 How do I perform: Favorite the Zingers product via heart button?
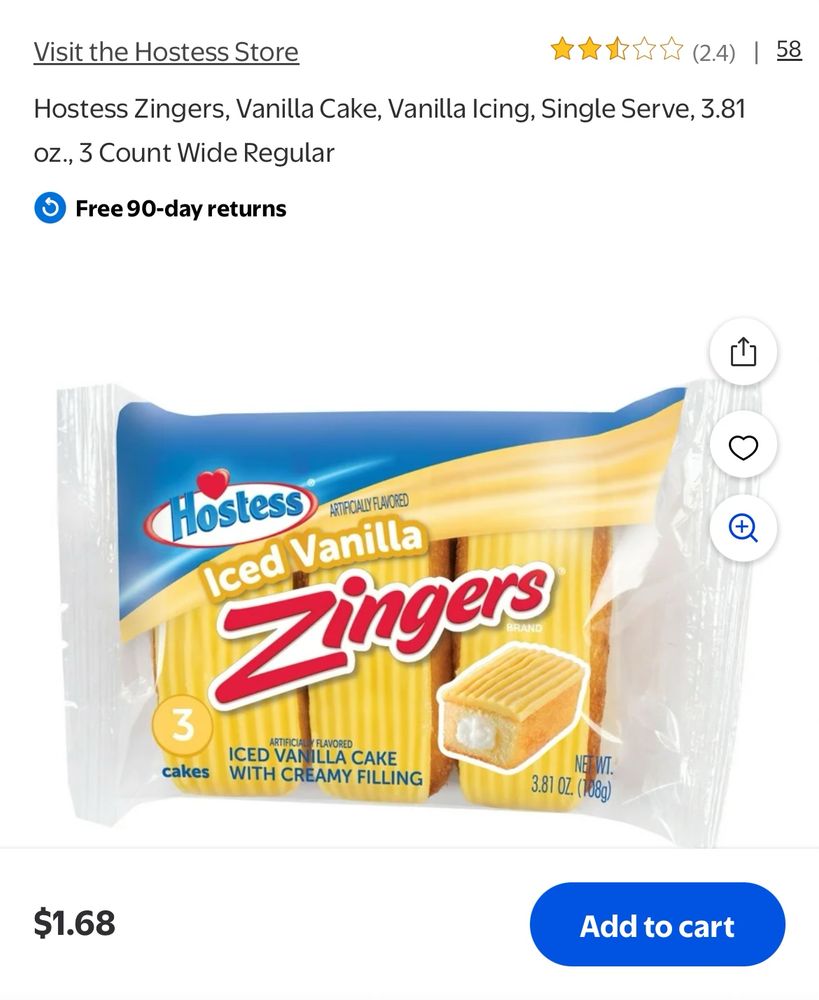tap(742, 446)
